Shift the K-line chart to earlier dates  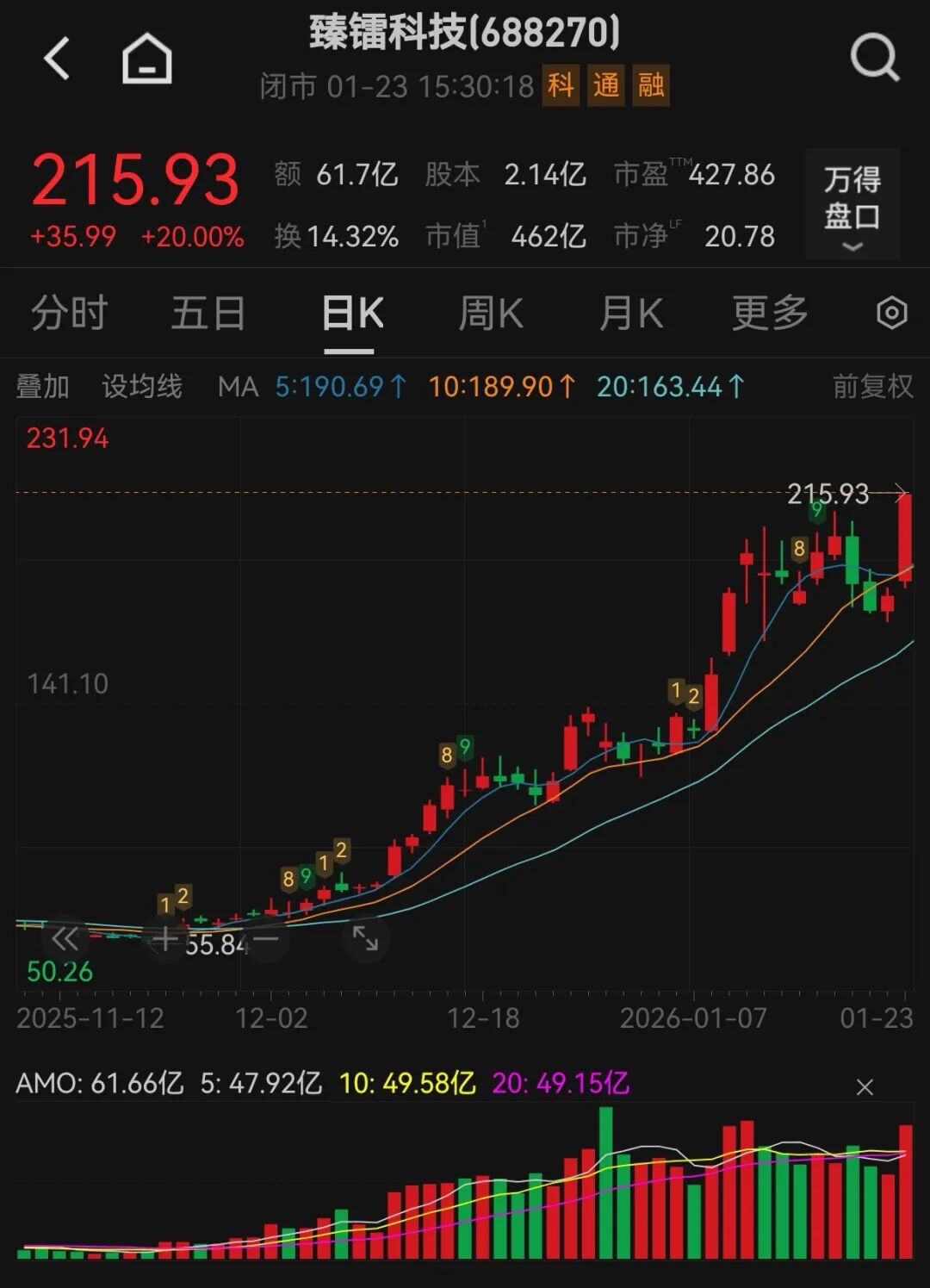tap(65, 938)
